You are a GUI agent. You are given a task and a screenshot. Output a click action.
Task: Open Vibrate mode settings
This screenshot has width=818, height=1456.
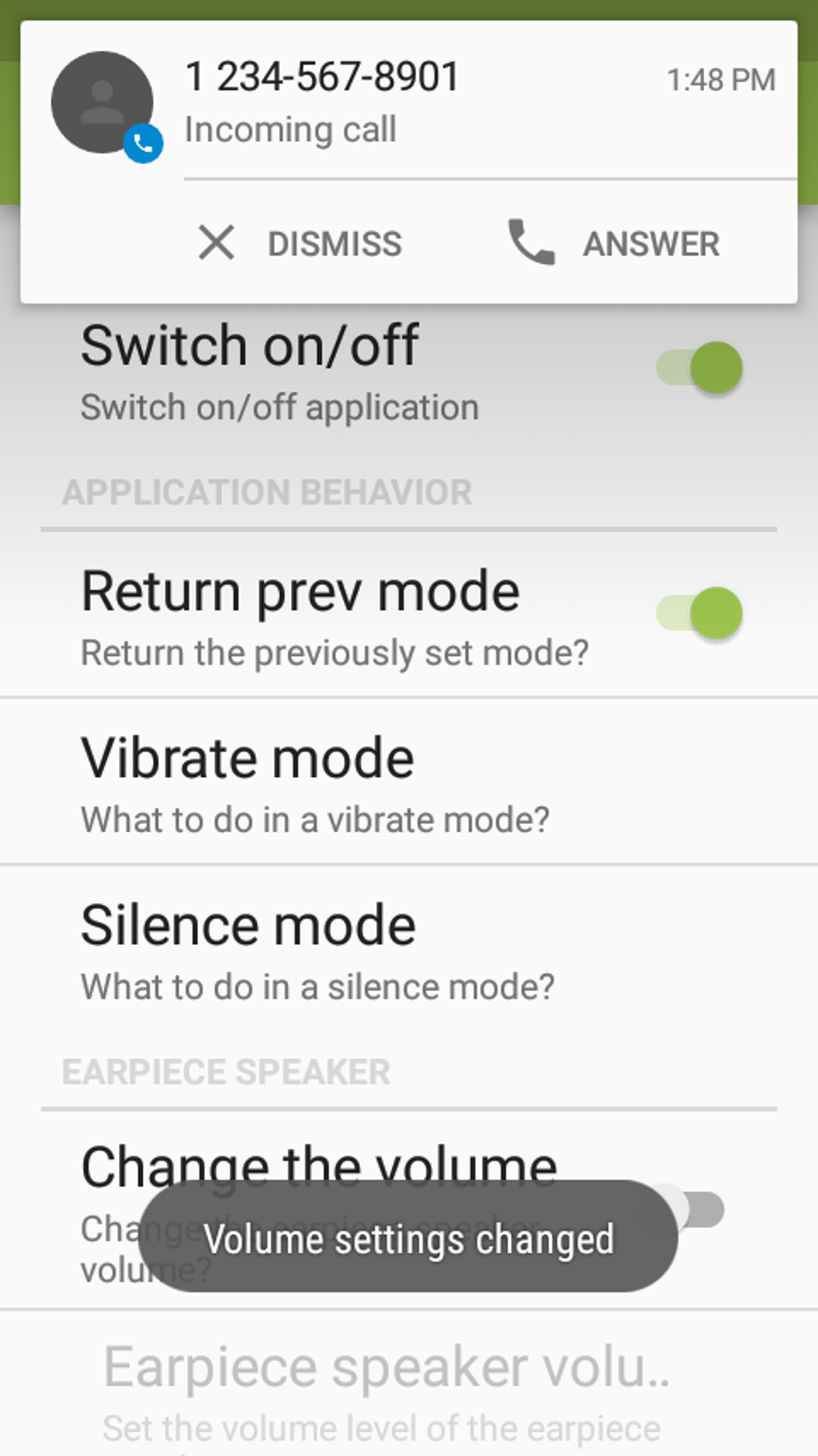(x=409, y=782)
